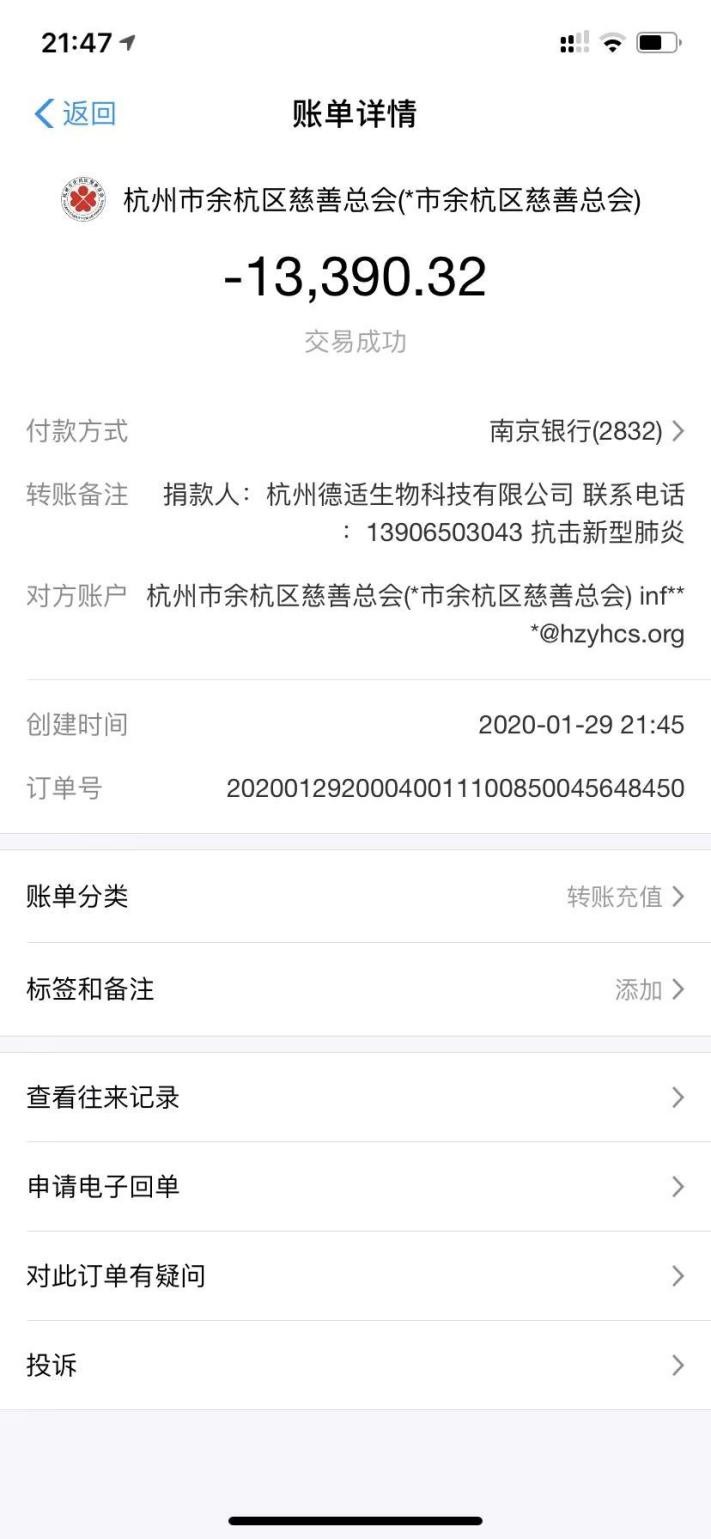This screenshot has height=1539, width=711.
Task: Open the 杭州市余杭区慈善总会 payee header
Action: [x=350, y=200]
